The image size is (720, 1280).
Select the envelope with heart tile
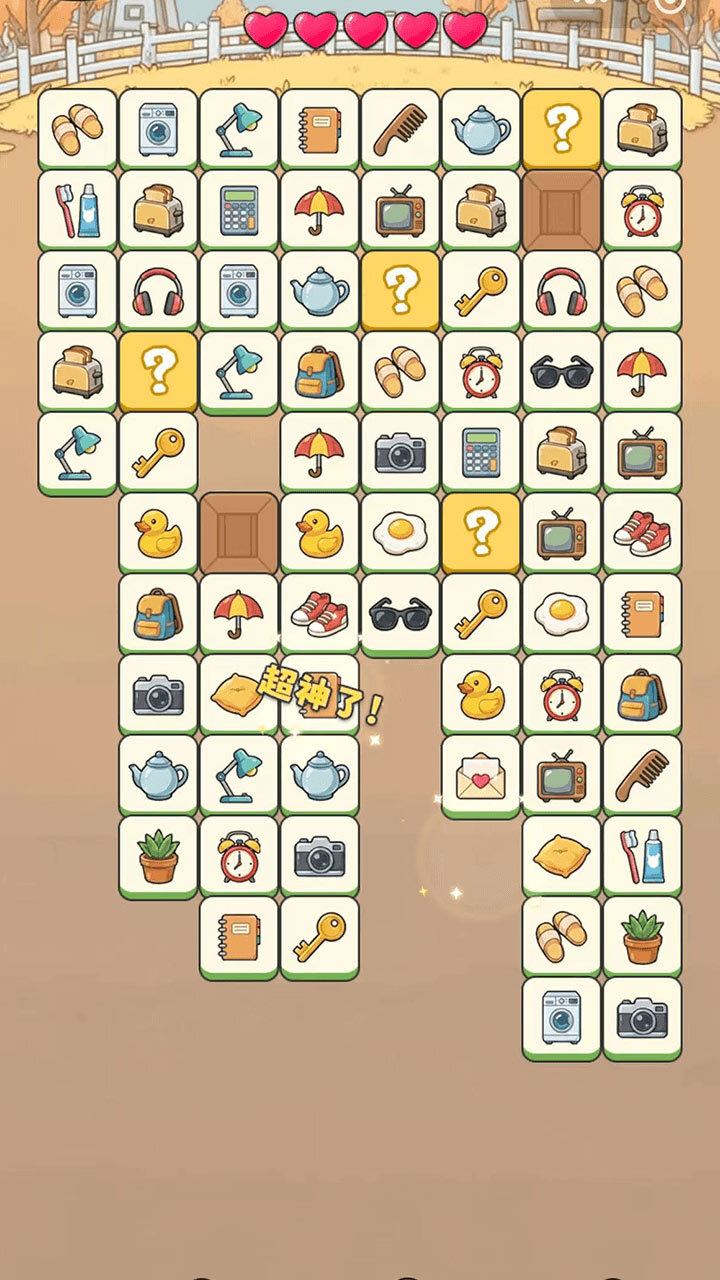(481, 777)
